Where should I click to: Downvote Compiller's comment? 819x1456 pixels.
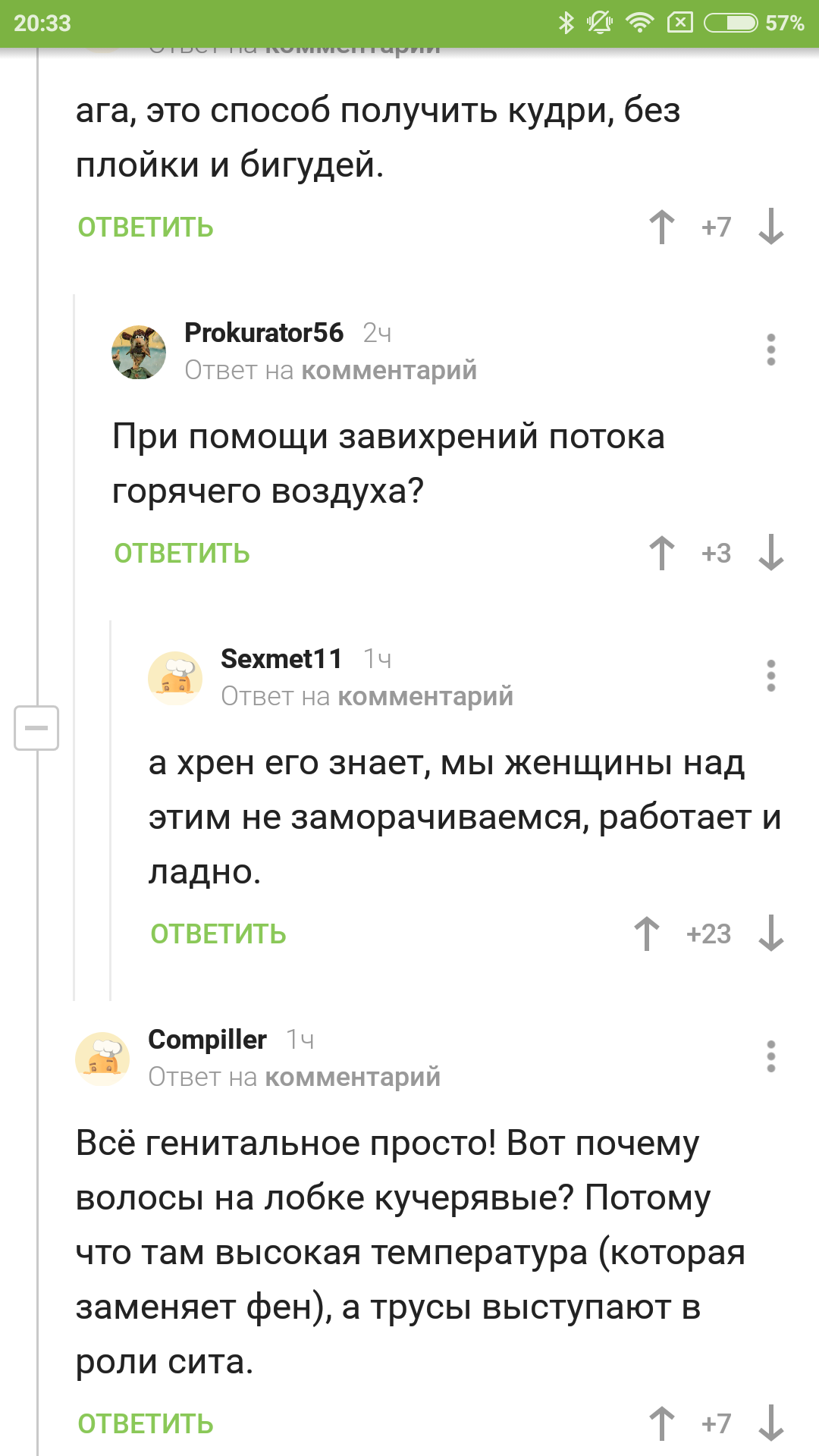[x=771, y=1423]
